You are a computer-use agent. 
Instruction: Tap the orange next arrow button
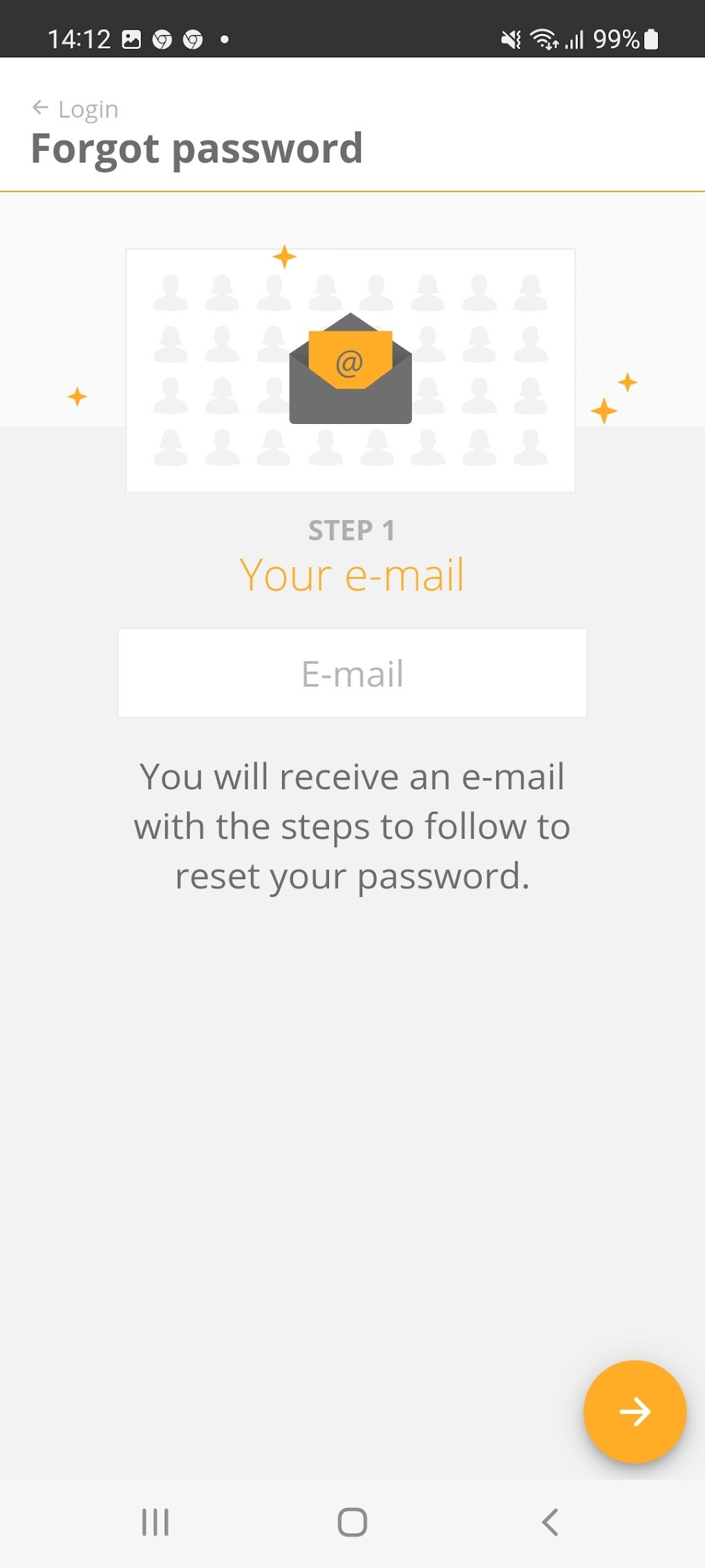coord(634,1412)
